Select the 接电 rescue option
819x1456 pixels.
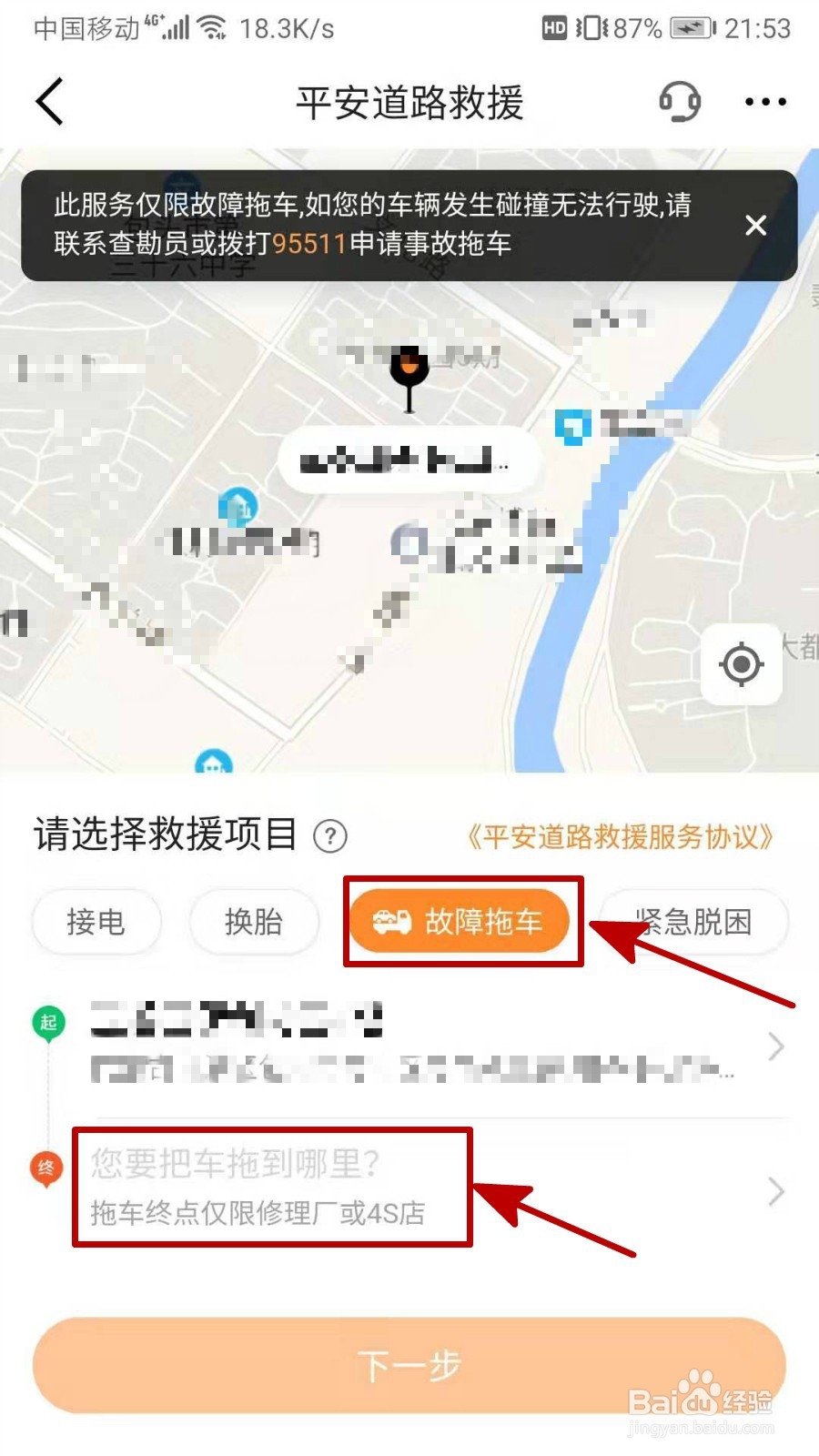point(96,922)
